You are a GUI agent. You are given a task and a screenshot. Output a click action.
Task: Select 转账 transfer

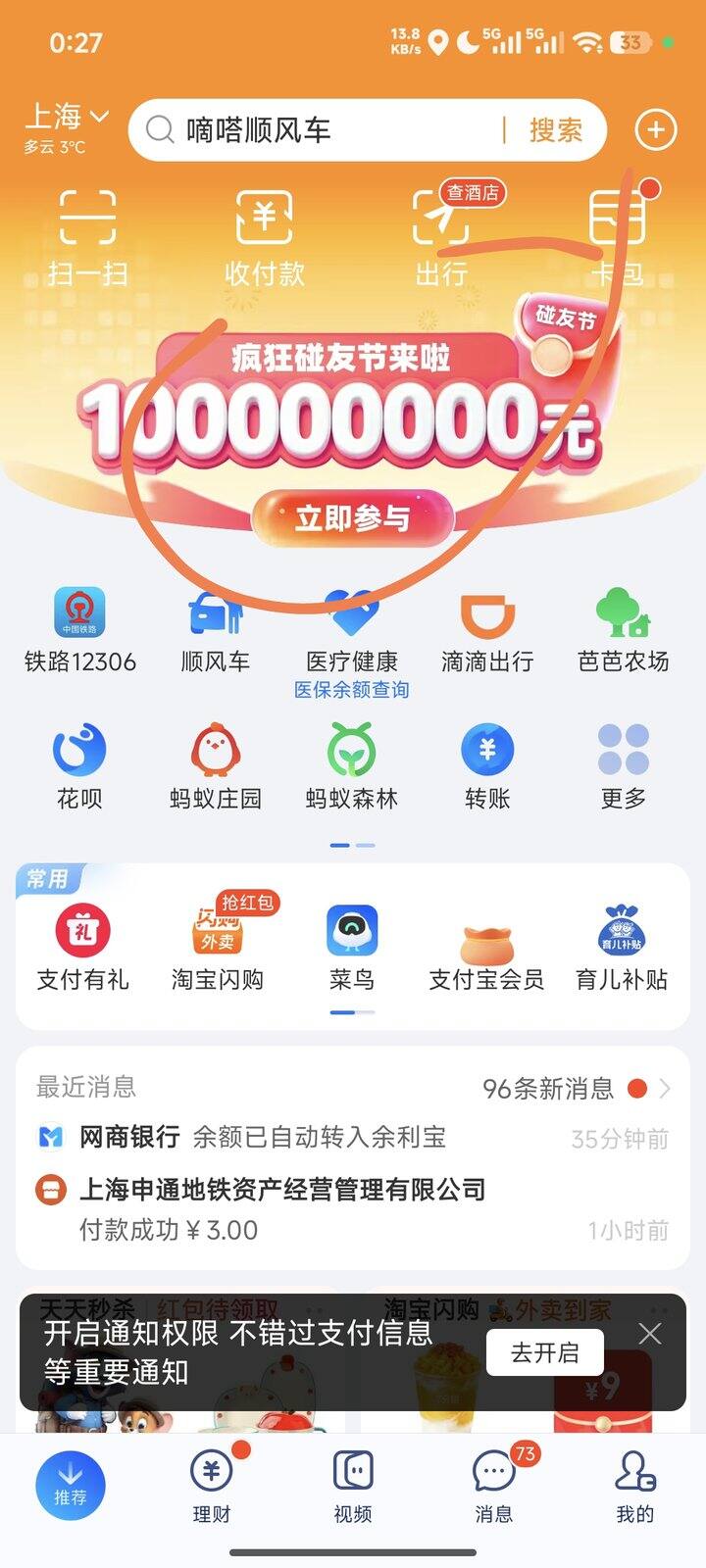[487, 767]
